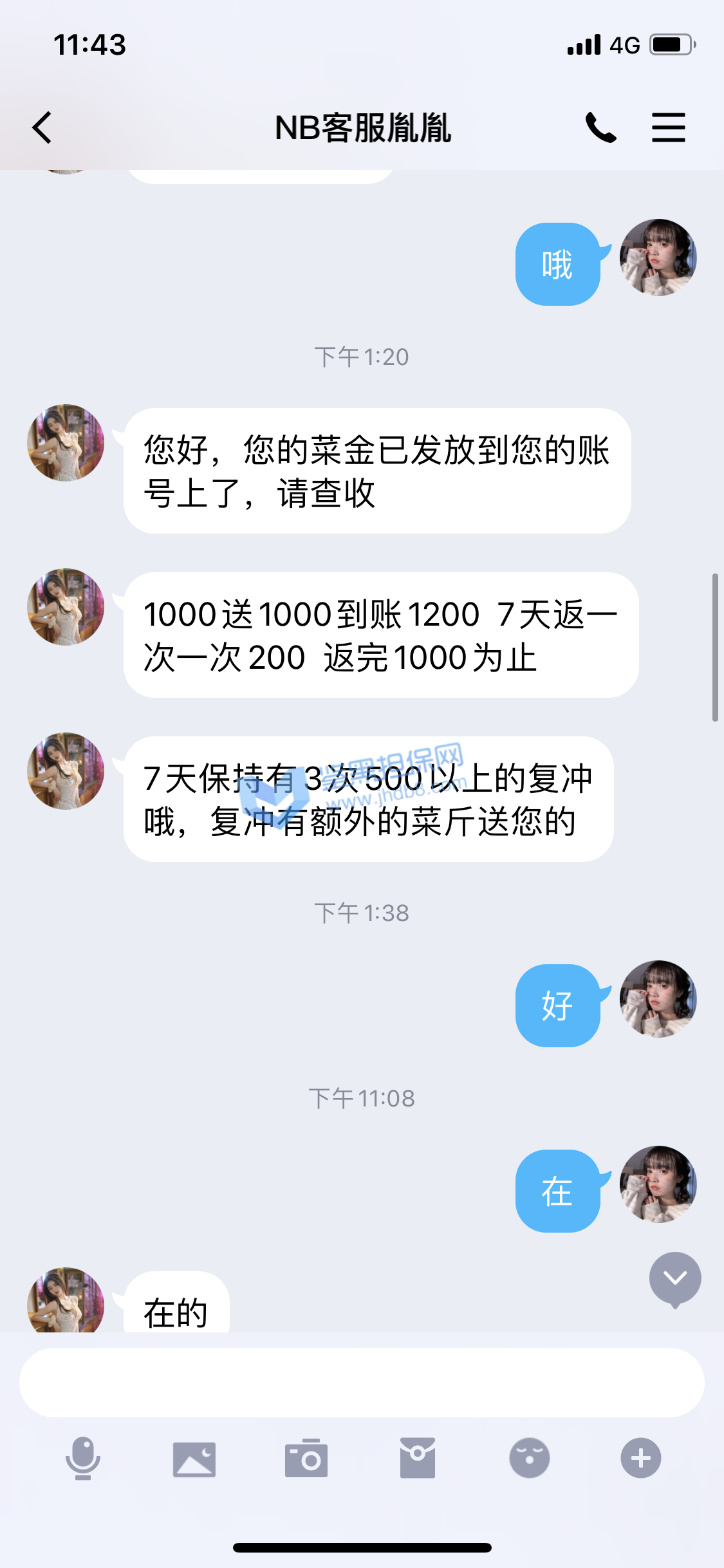View the customer service avatar next to 您好 message
Screen dimensions: 724x1568
coord(66,443)
